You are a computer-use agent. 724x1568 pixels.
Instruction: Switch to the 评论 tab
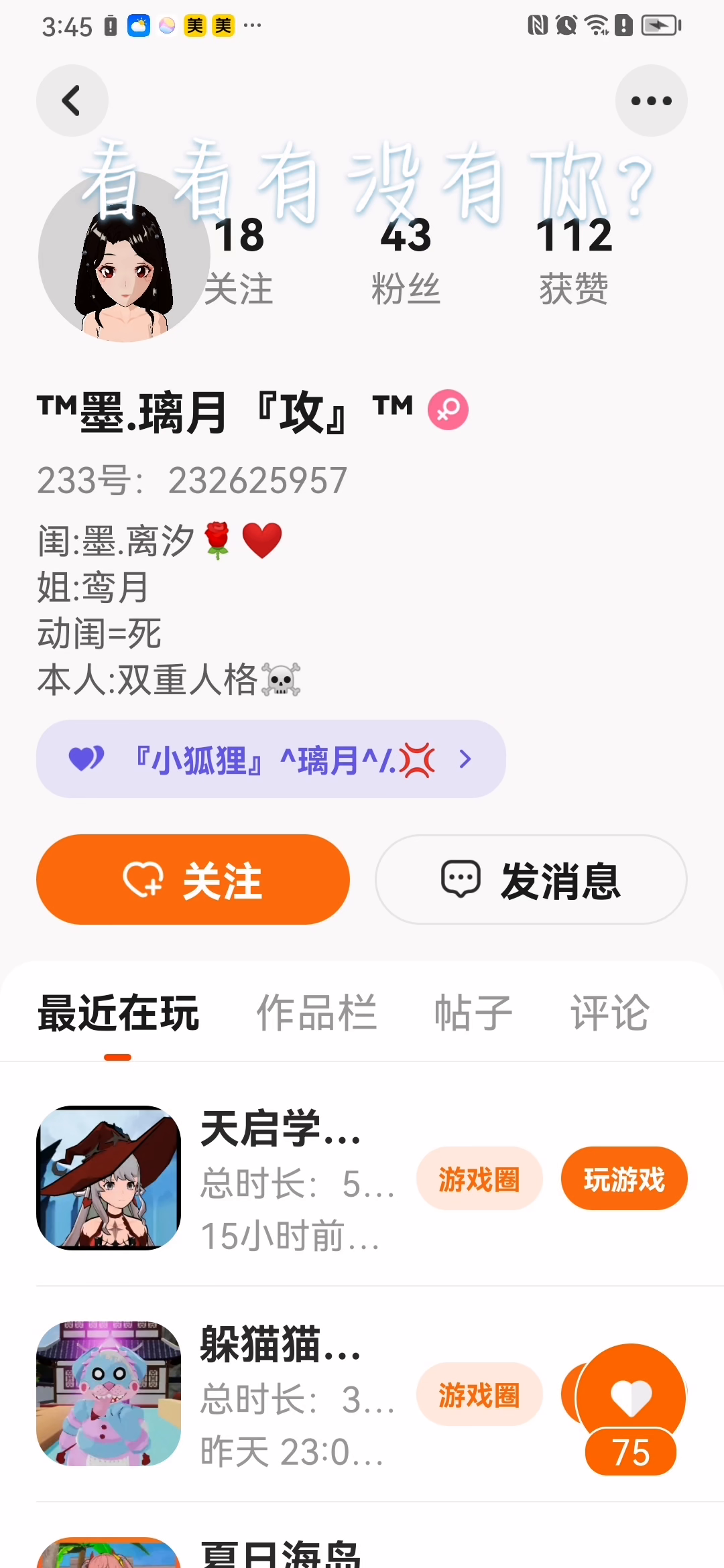point(609,1013)
